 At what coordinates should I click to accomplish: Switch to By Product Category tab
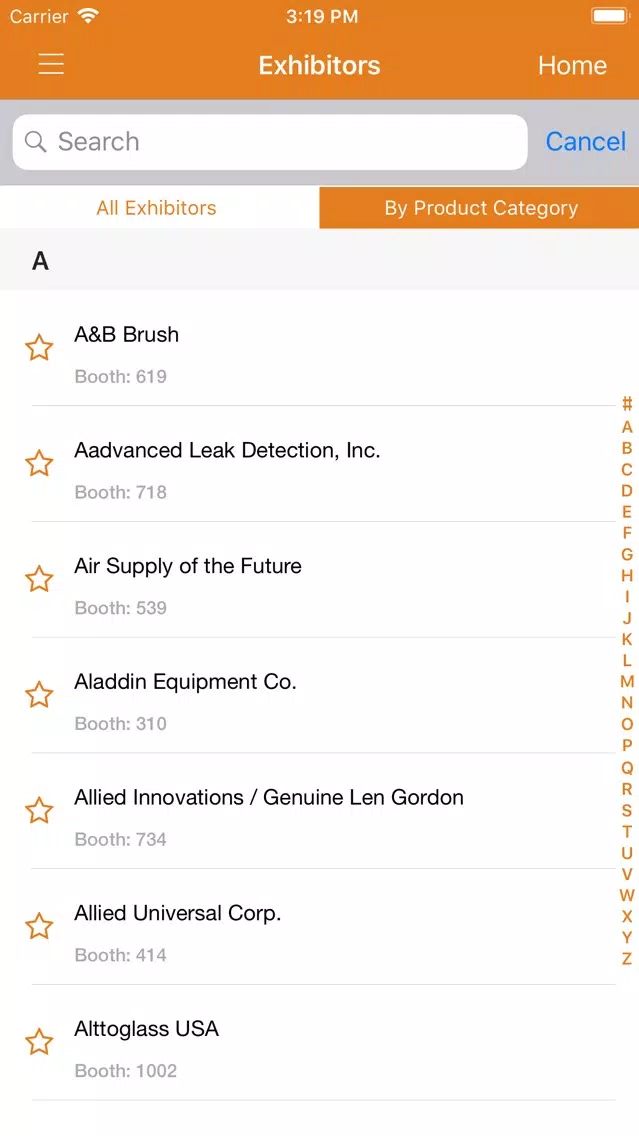tap(479, 208)
